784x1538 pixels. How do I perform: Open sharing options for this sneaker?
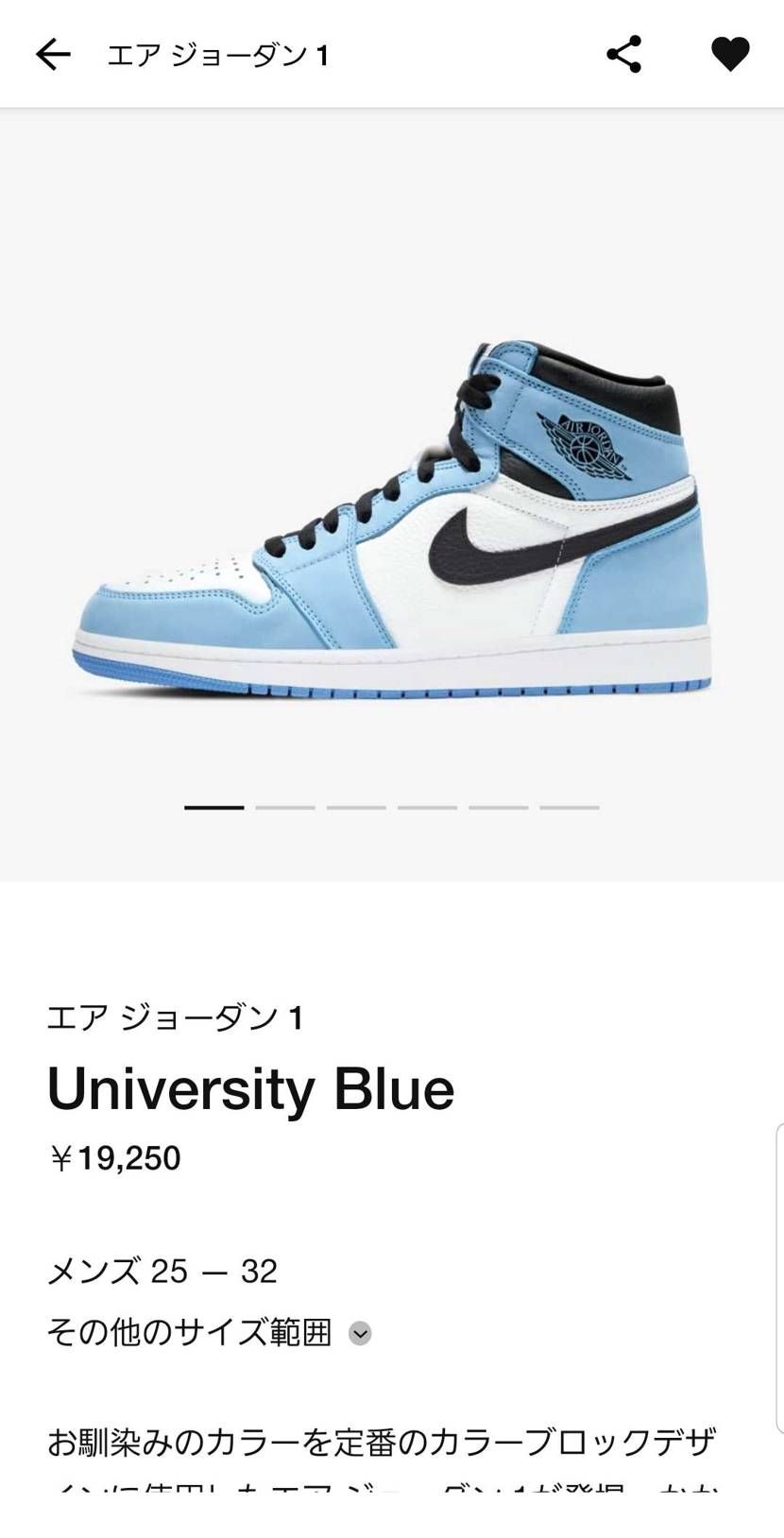coord(623,54)
